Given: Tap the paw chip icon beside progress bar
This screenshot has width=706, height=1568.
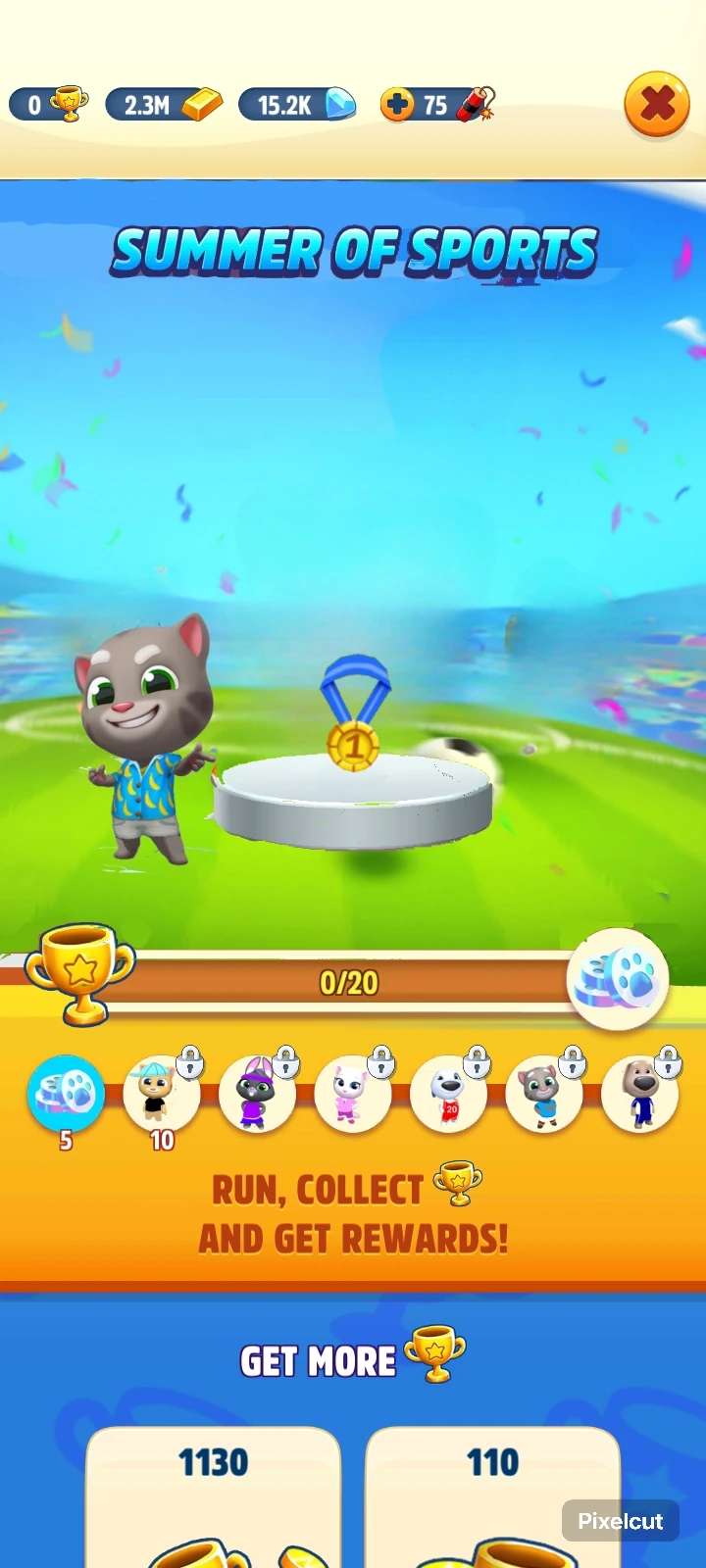Looking at the screenshot, I should click(x=618, y=978).
